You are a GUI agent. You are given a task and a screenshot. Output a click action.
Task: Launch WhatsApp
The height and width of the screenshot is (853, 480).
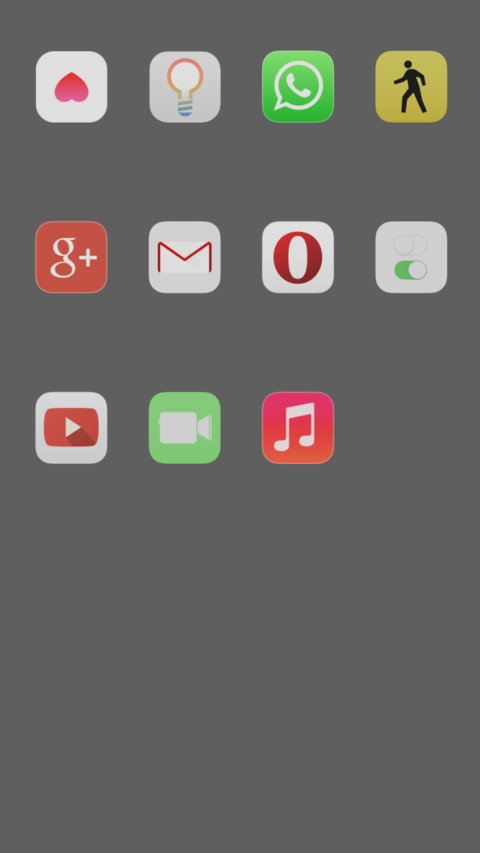point(298,86)
